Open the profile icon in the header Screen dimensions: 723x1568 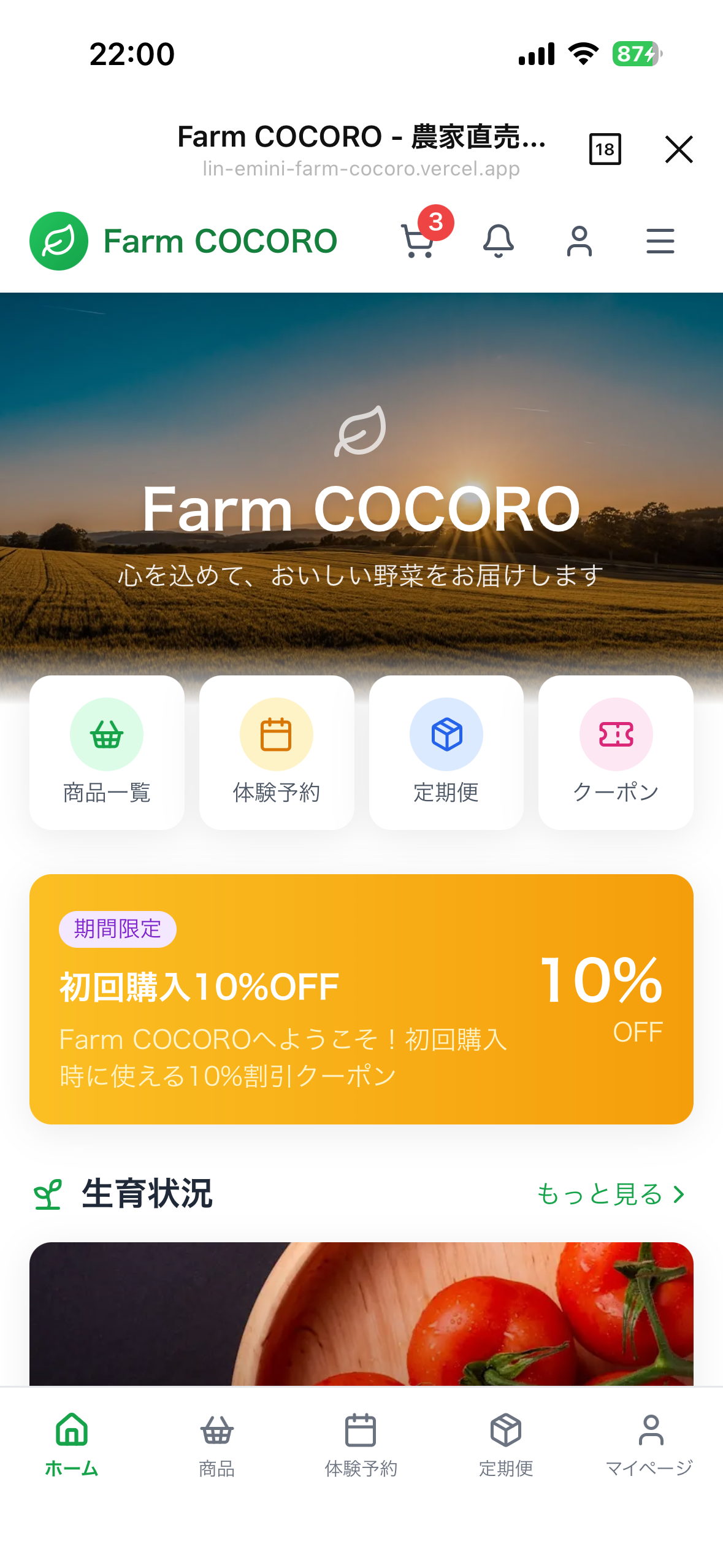[579, 241]
